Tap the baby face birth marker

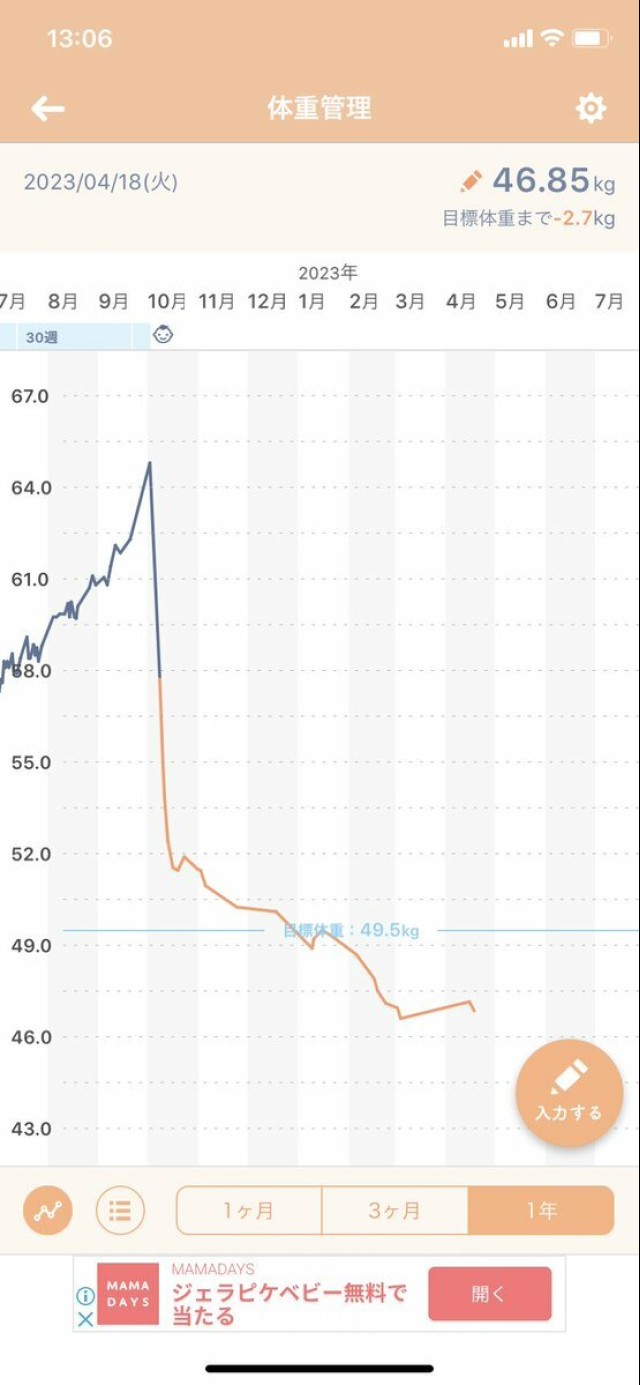(163, 335)
